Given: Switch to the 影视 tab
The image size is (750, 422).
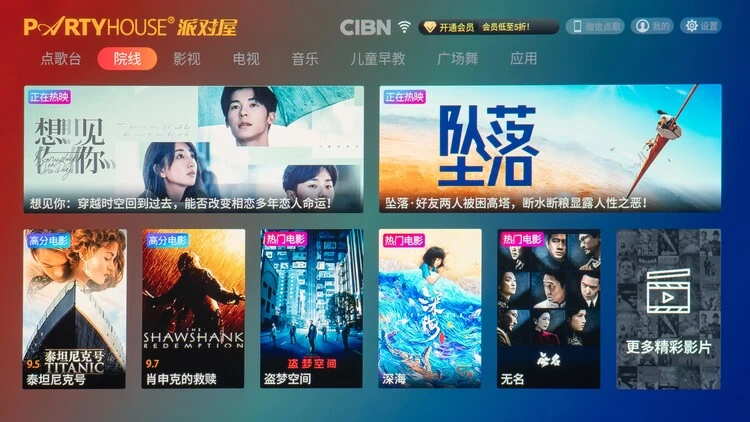Looking at the screenshot, I should (x=187, y=59).
